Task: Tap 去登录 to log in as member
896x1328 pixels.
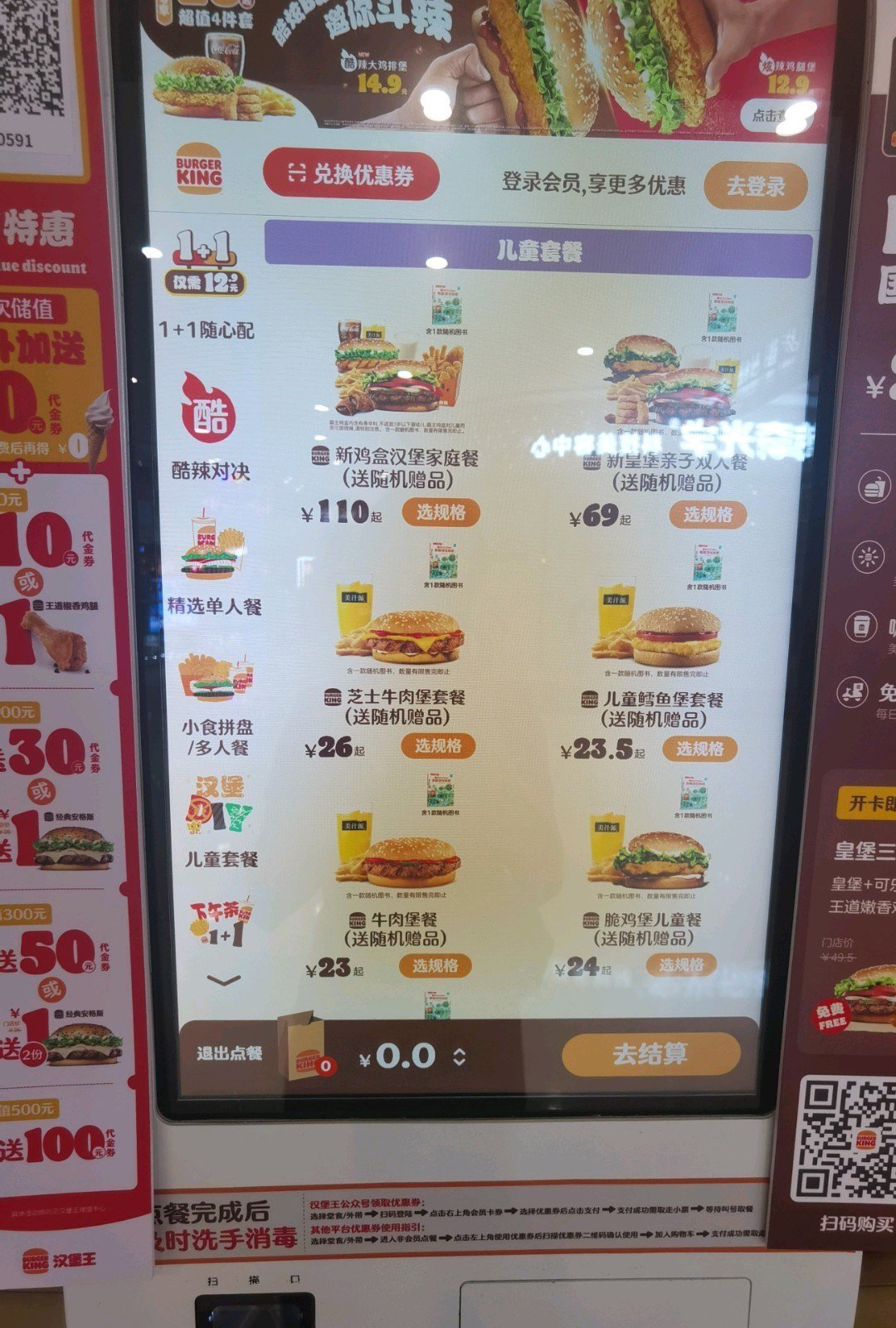Action: point(755,186)
